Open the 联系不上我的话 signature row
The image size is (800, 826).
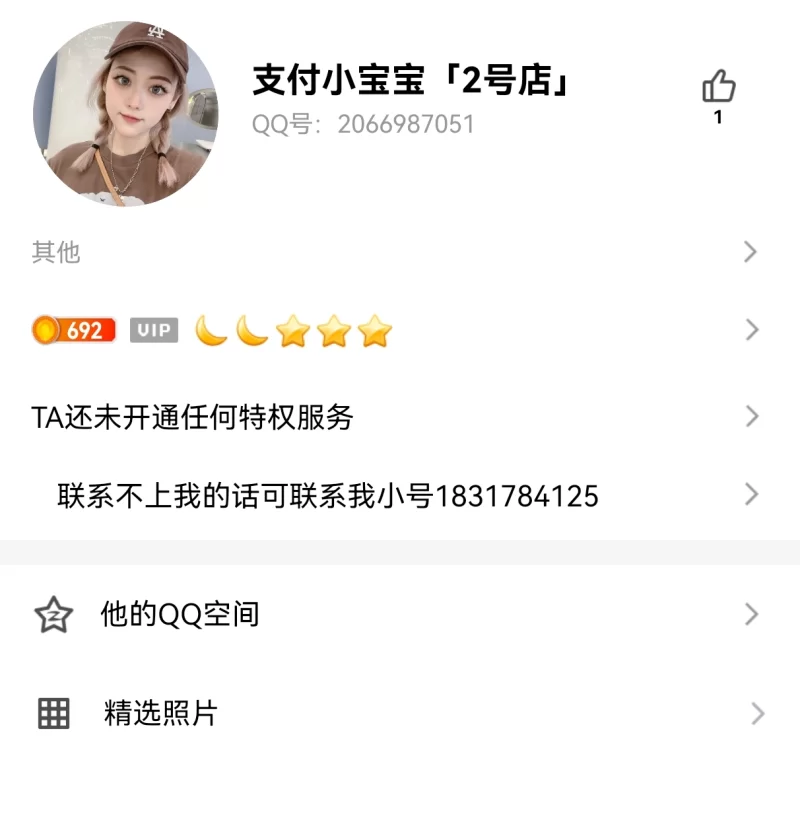[400, 495]
